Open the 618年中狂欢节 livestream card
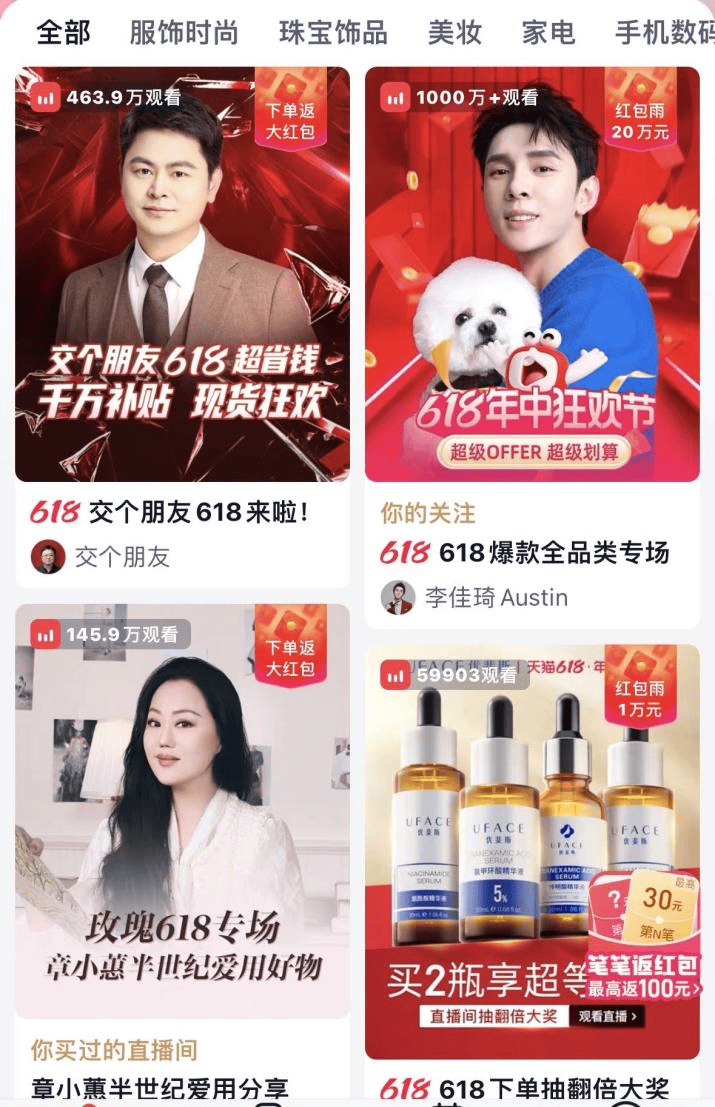 pyautogui.click(x=532, y=274)
